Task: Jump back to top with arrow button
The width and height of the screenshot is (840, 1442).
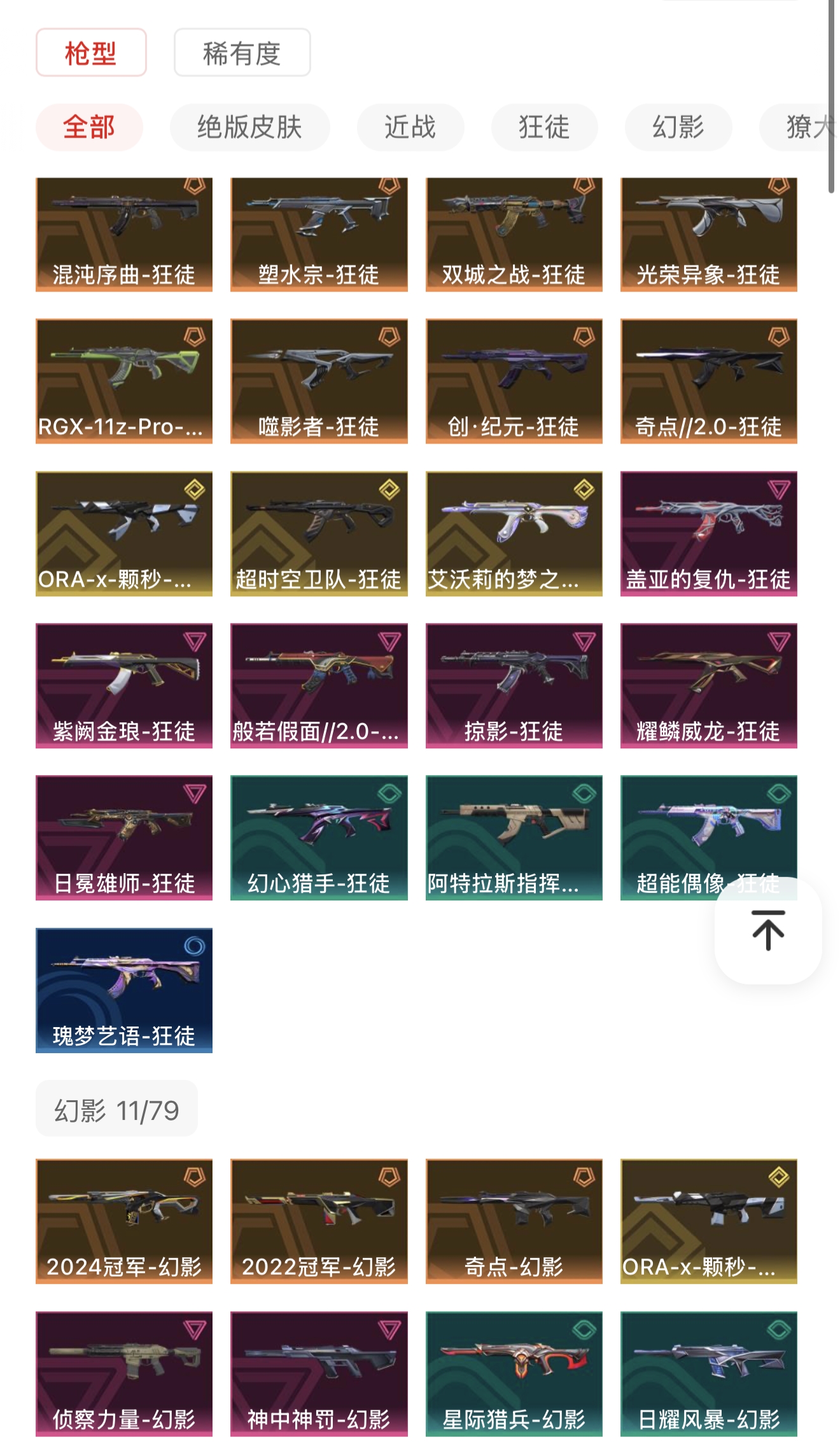Action: point(768,930)
